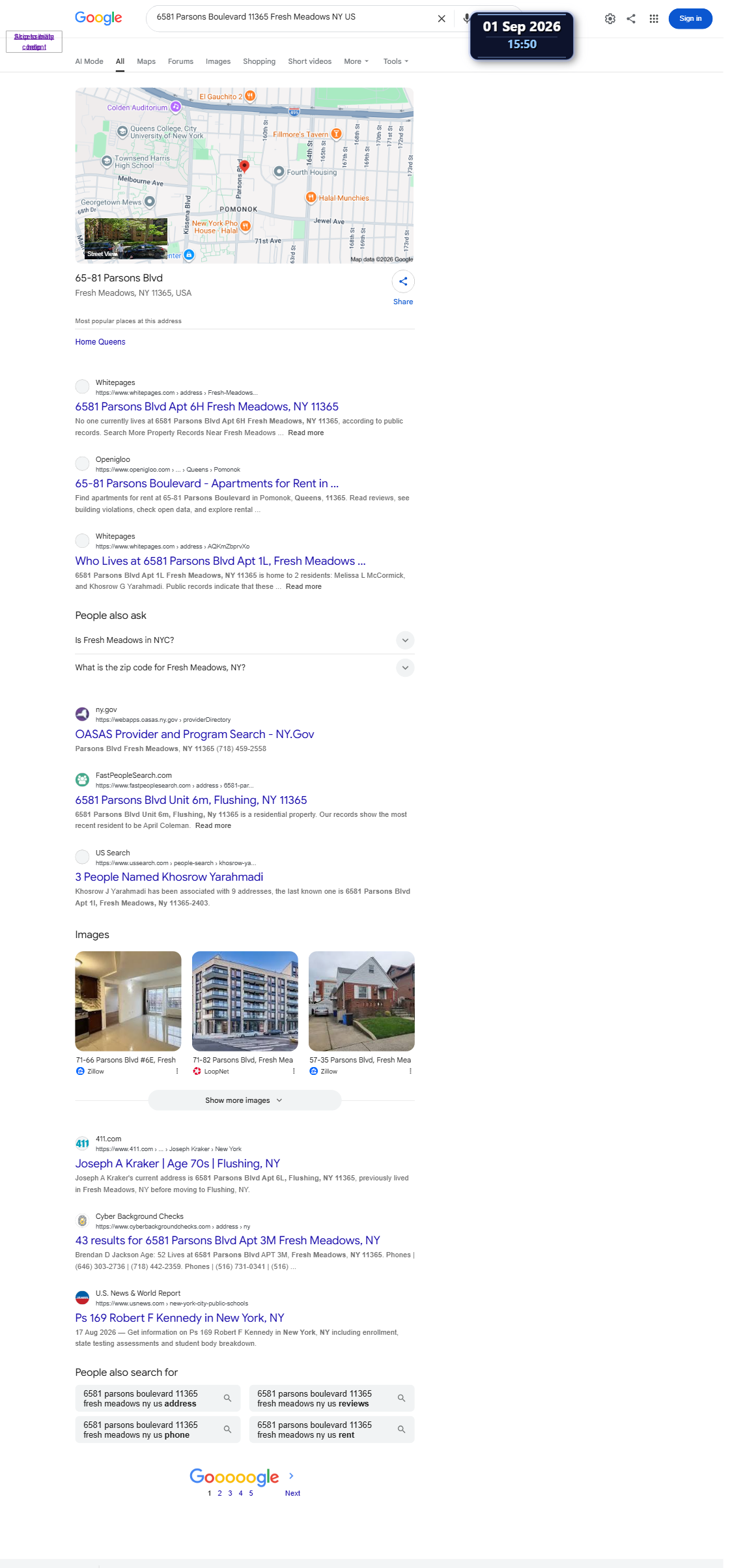732x1568 pixels.
Task: Expand 'Is Fresh Meadows in NYC?'
Action: (245, 640)
